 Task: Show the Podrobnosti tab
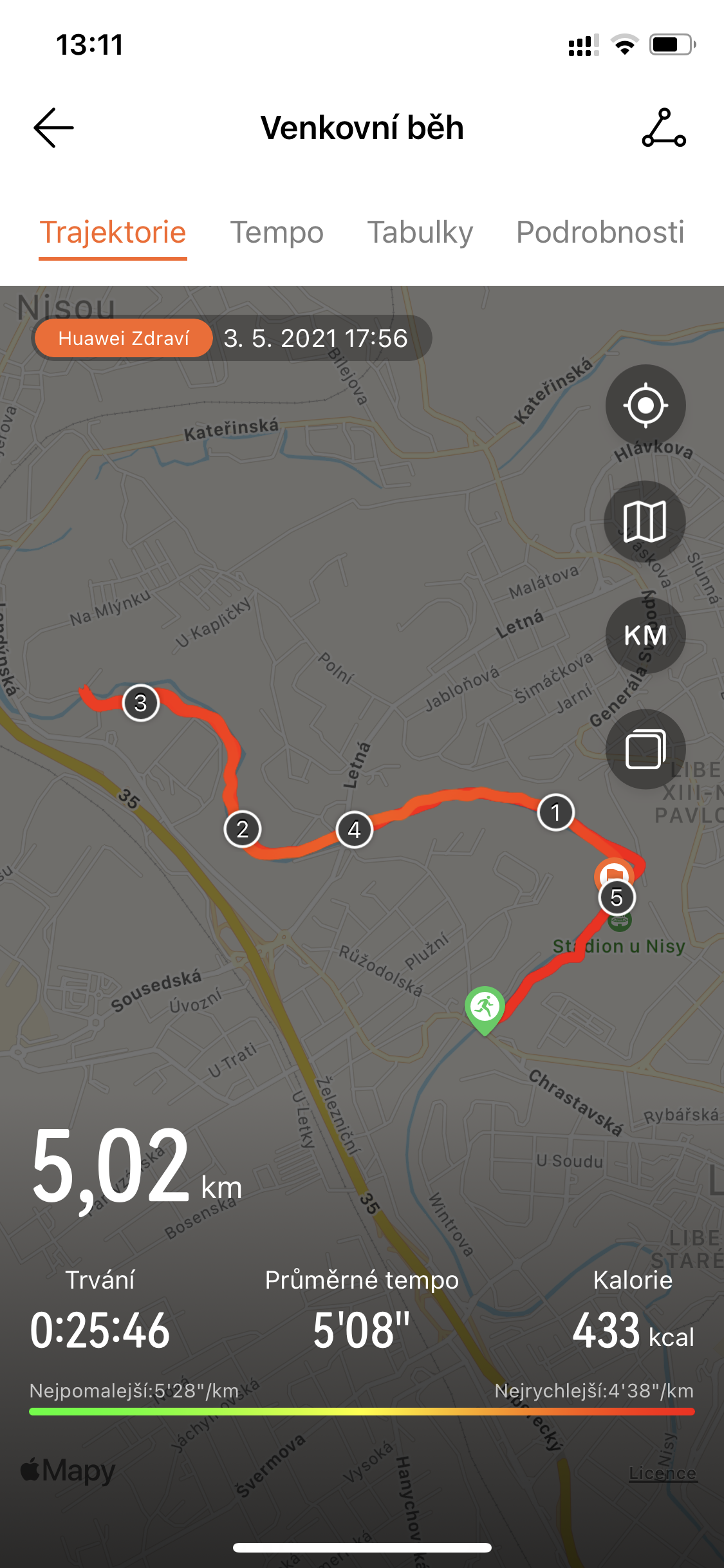click(x=600, y=232)
